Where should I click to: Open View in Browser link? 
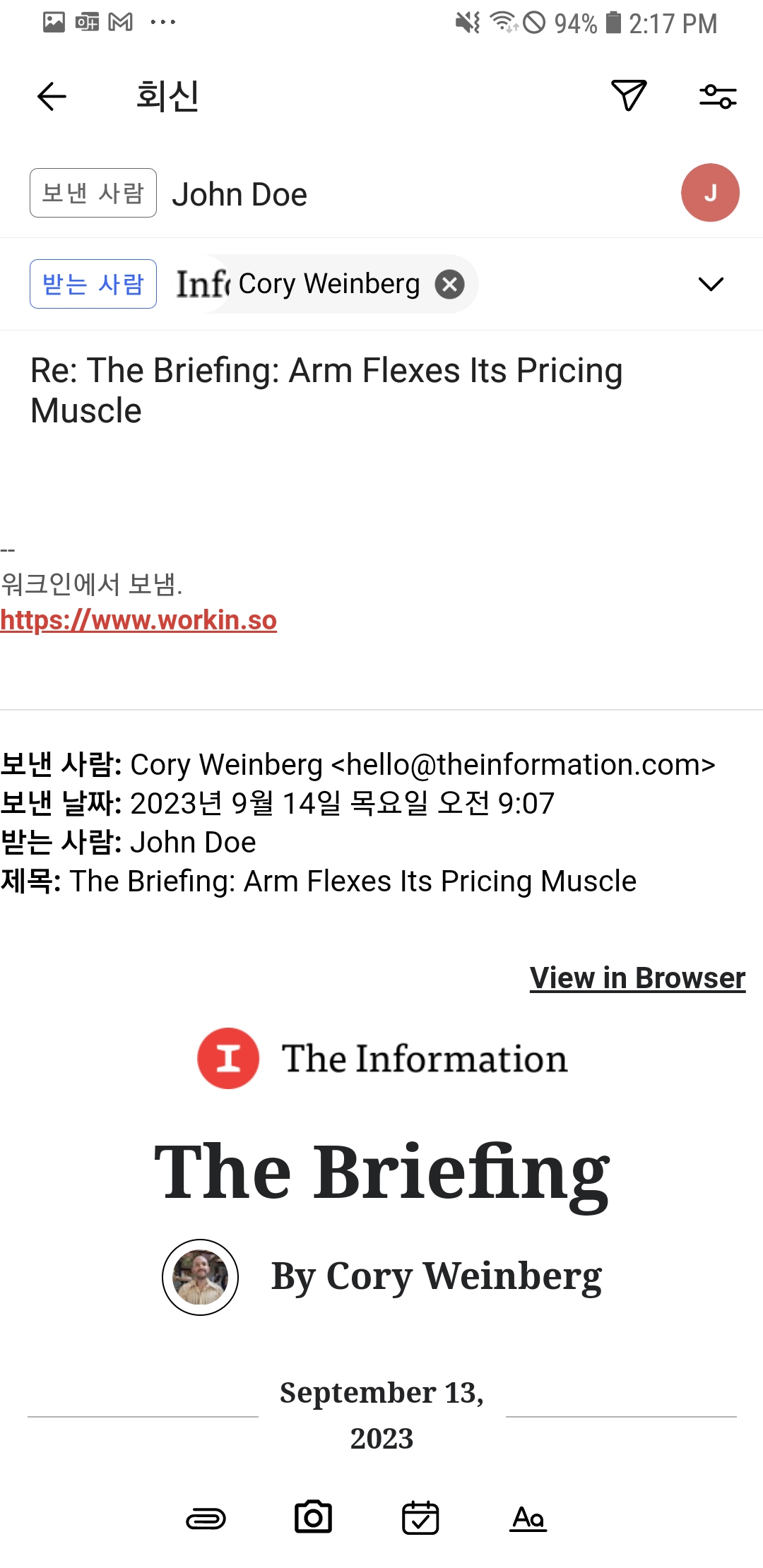[637, 978]
